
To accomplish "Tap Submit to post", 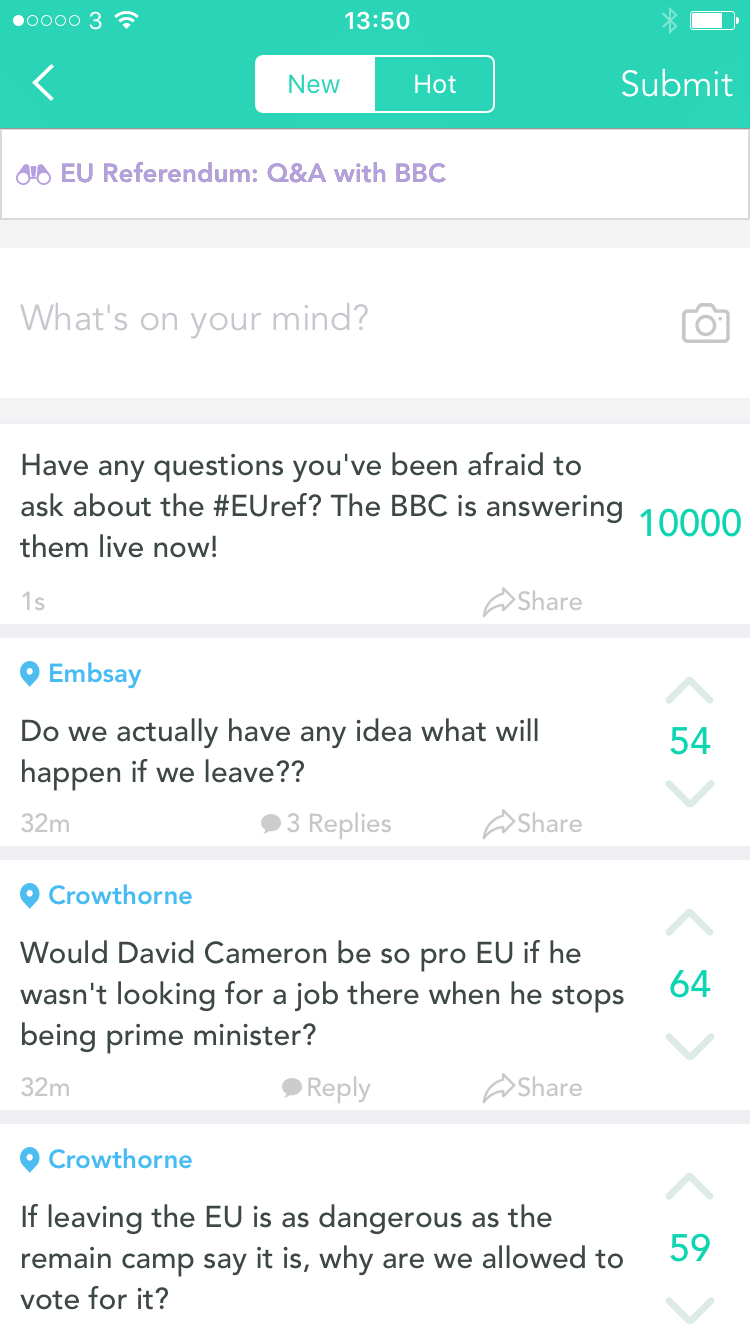I will (x=676, y=84).
